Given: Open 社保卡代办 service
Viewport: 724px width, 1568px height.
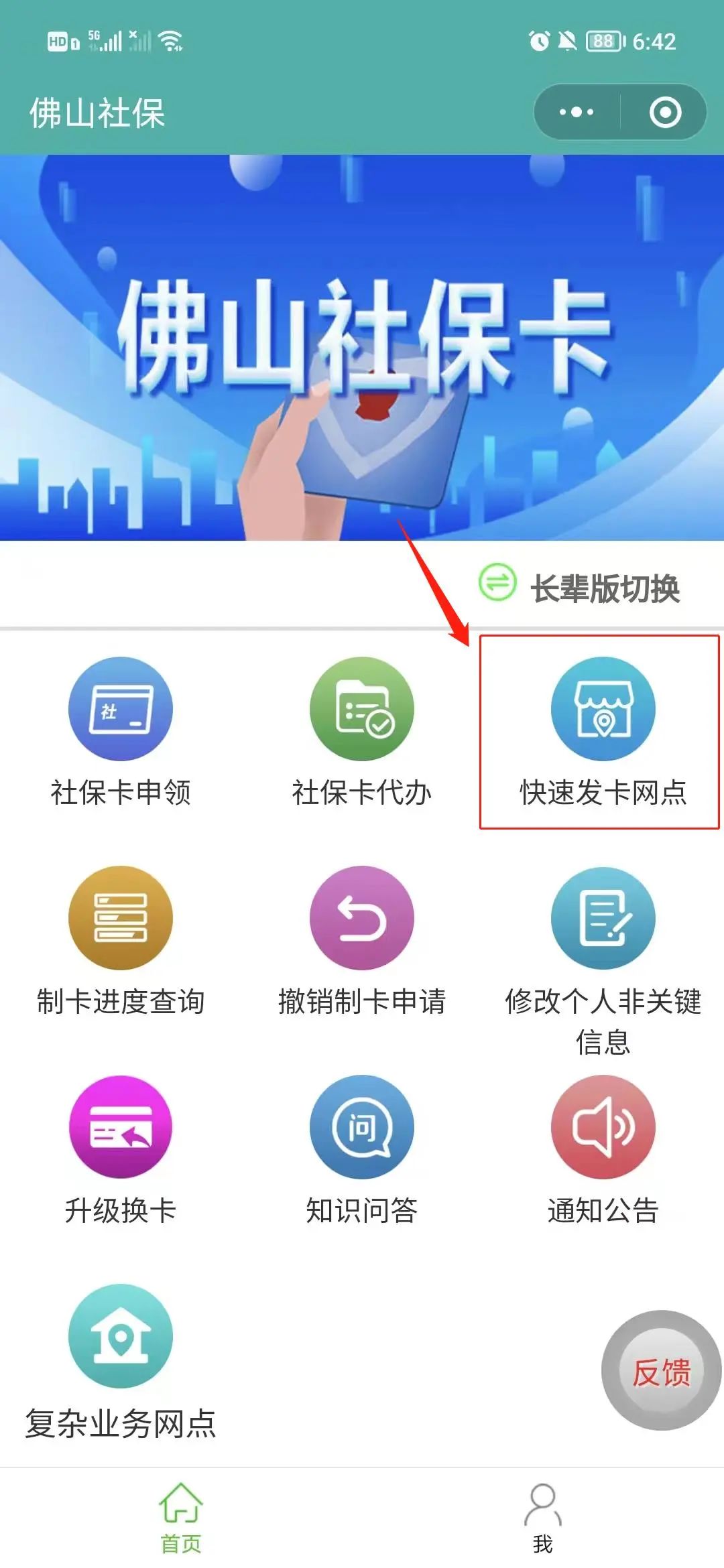Looking at the screenshot, I should 362,731.
